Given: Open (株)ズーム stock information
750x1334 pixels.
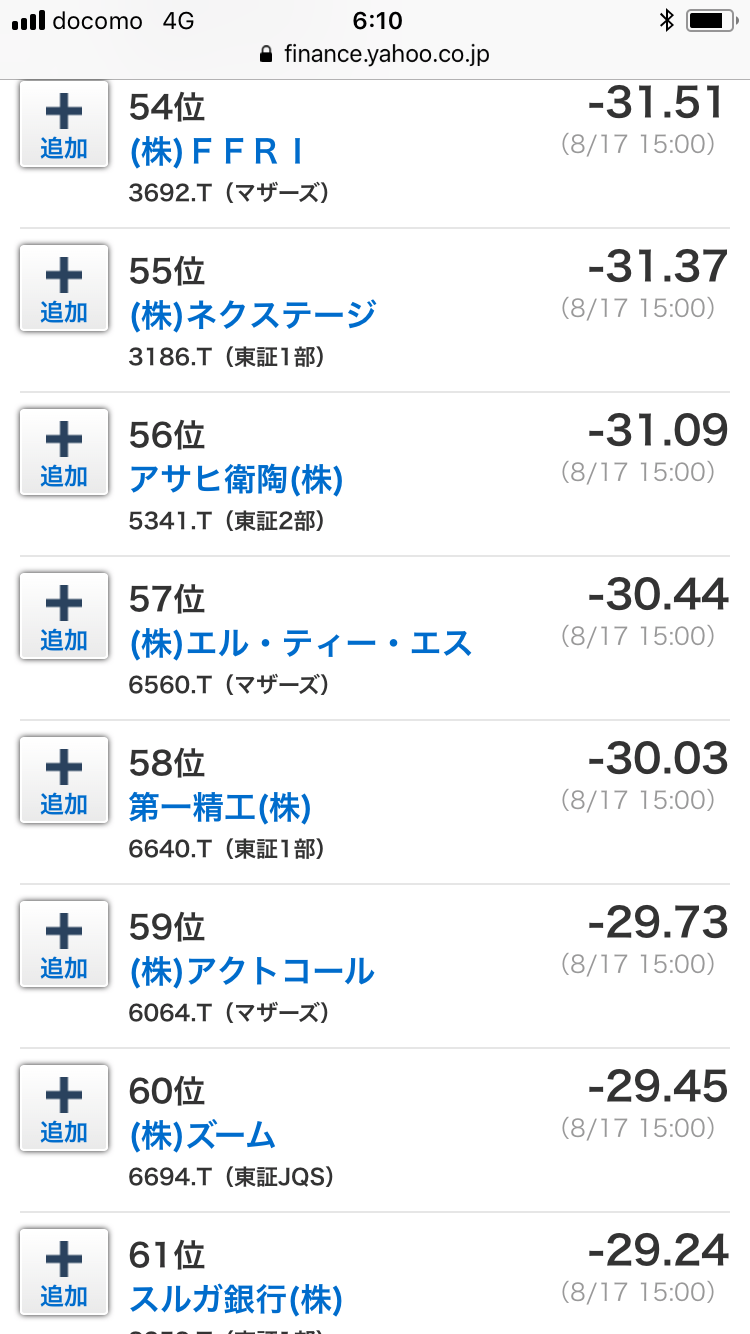Looking at the screenshot, I should click(203, 1135).
